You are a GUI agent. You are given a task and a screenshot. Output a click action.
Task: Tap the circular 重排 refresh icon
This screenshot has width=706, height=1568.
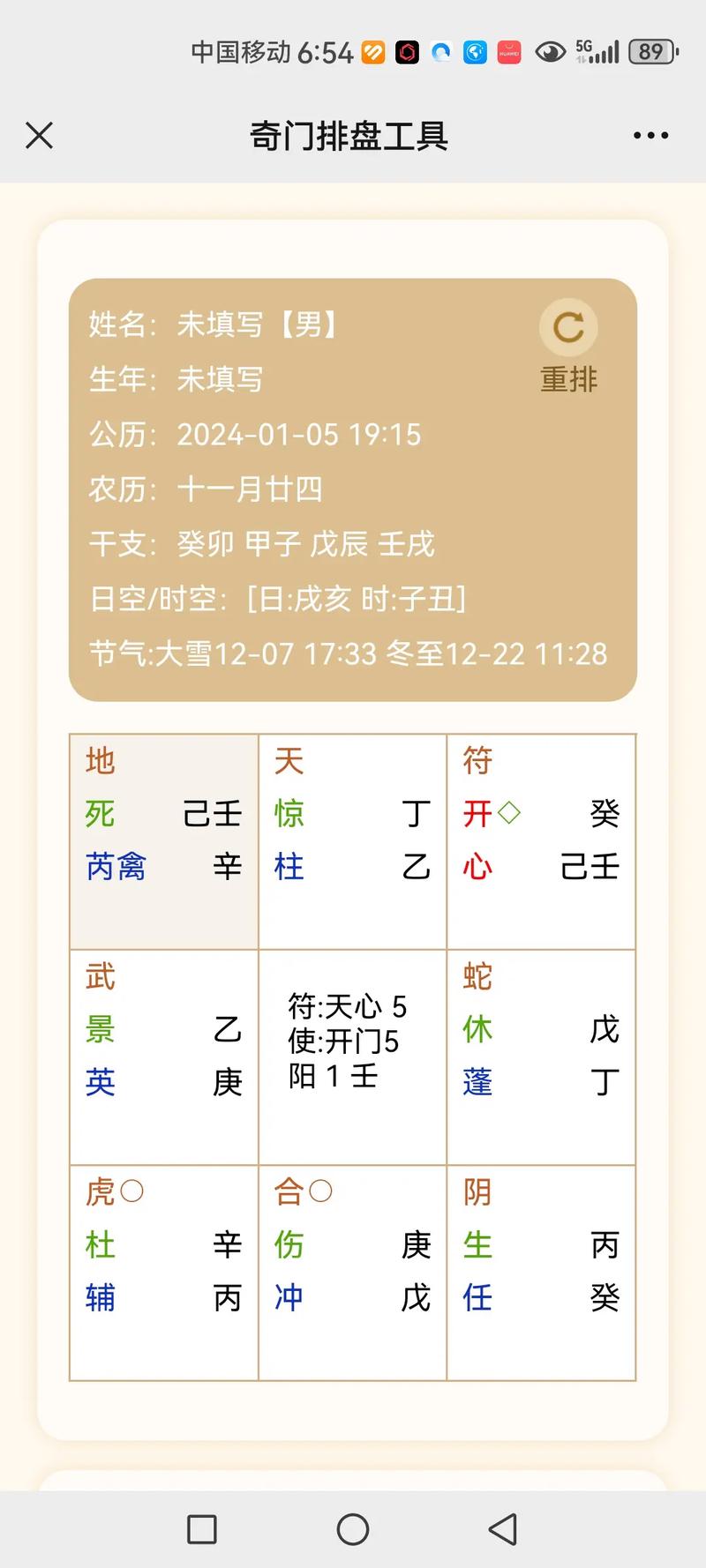(x=568, y=327)
